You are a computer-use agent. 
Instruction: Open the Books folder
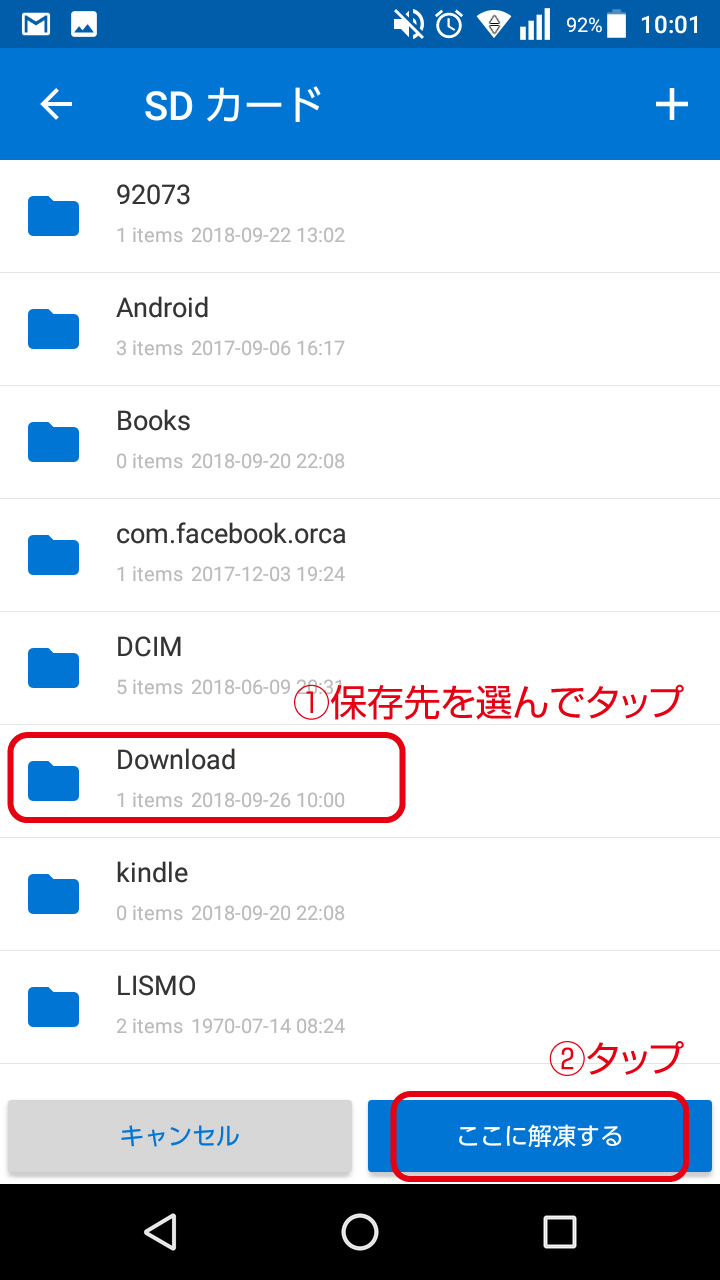tap(360, 442)
